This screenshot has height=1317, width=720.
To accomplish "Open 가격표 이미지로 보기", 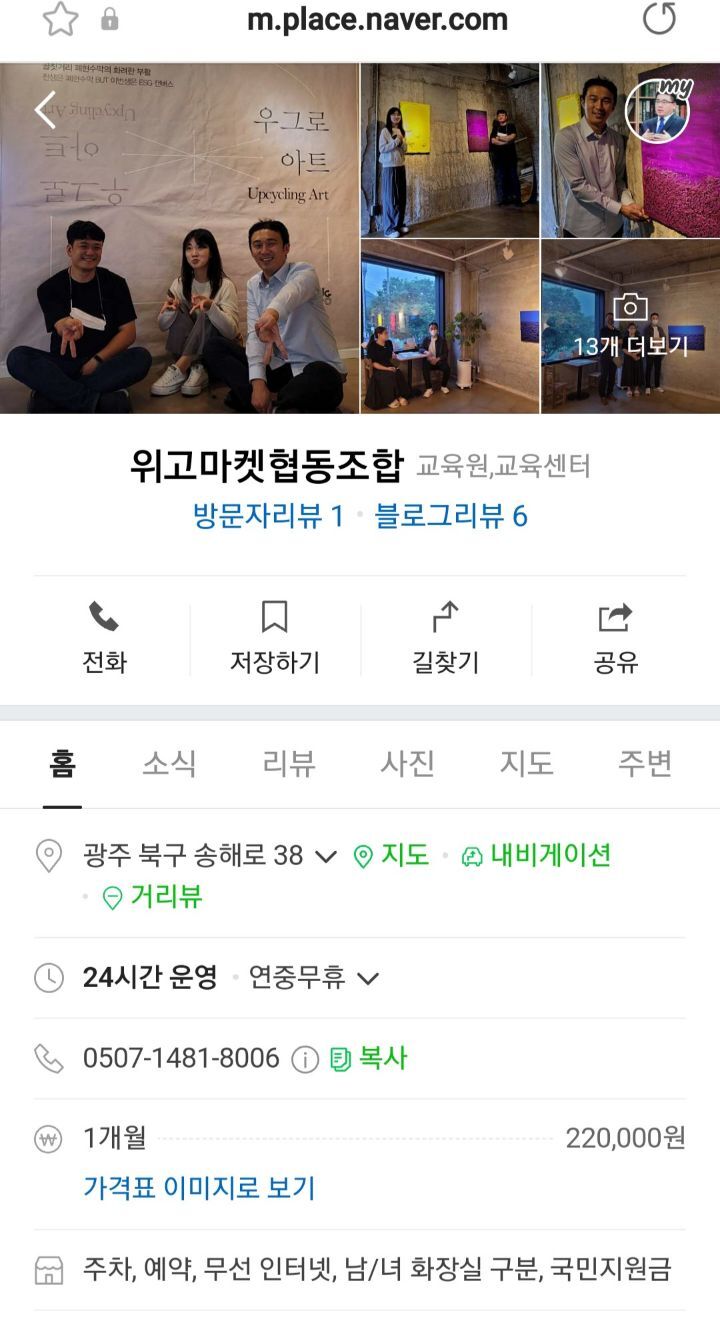I will pyautogui.click(x=199, y=1188).
